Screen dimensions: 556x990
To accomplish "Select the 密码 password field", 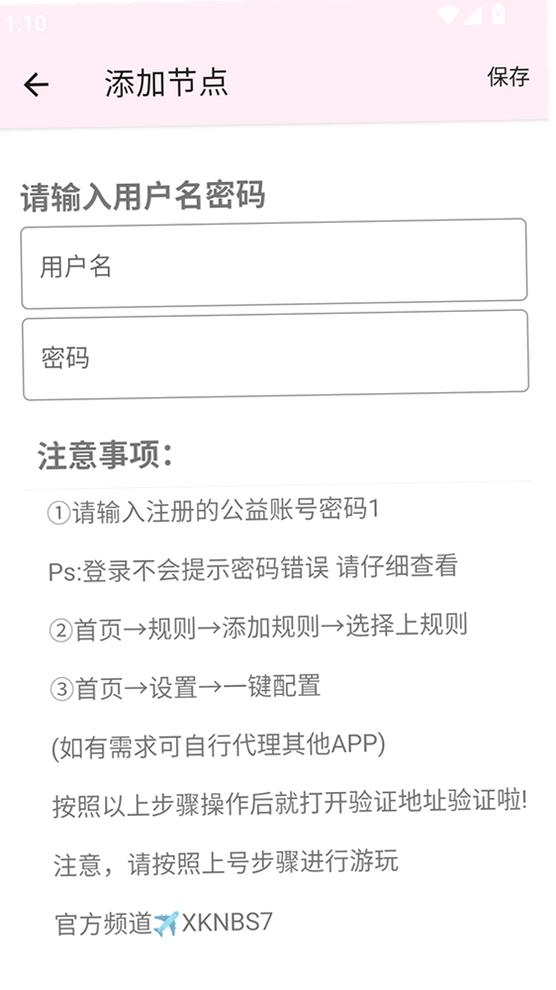I will click(275, 355).
